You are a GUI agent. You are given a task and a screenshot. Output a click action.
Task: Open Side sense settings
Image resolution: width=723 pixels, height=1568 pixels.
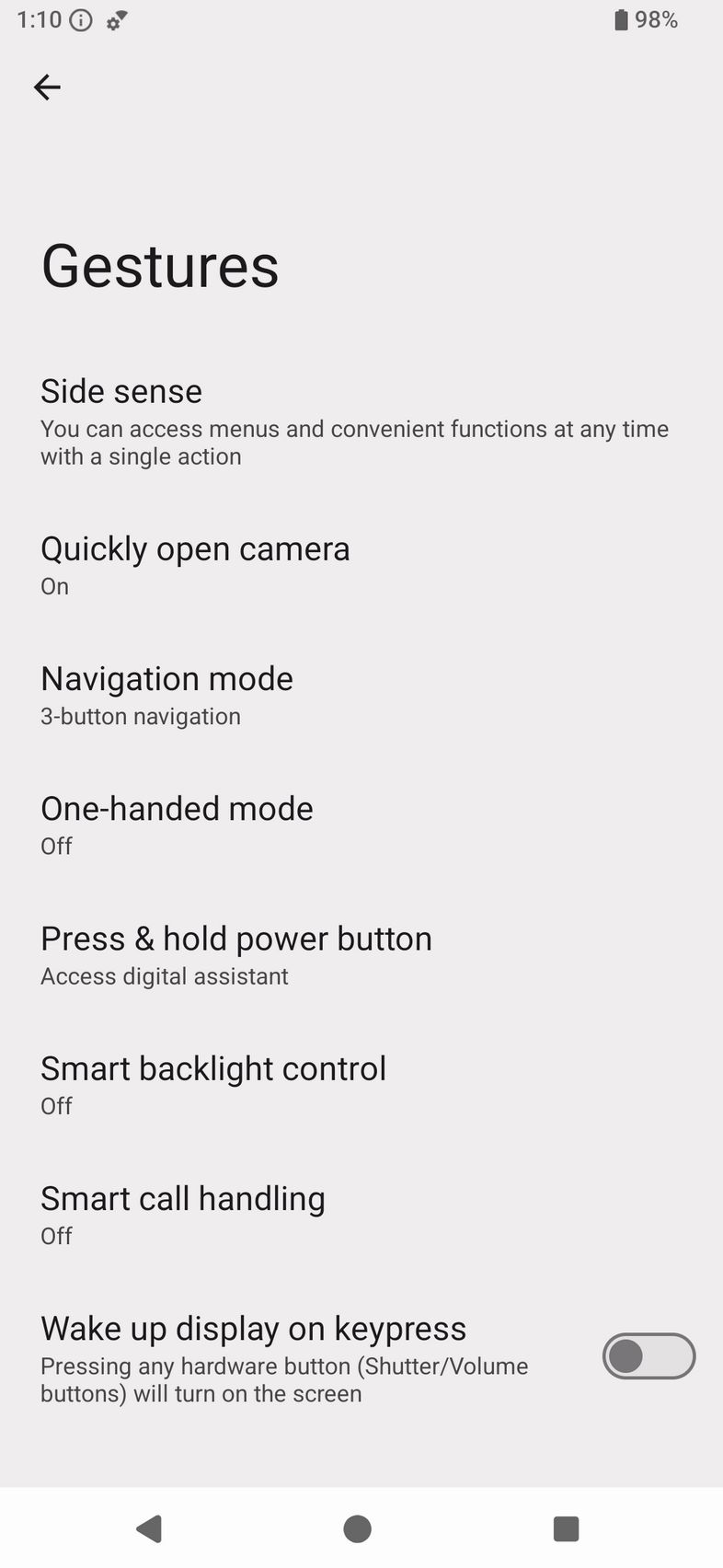[x=361, y=422]
